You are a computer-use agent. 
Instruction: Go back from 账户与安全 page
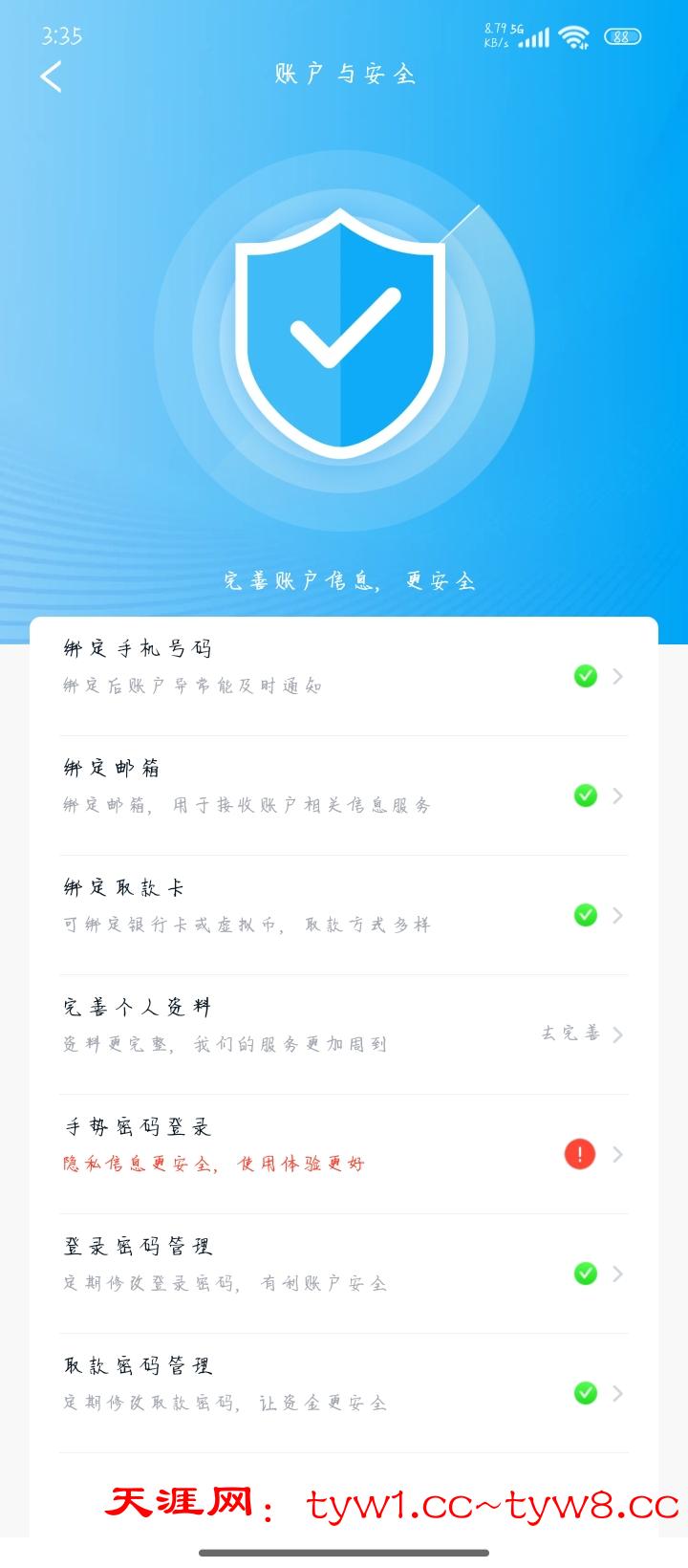[52, 76]
